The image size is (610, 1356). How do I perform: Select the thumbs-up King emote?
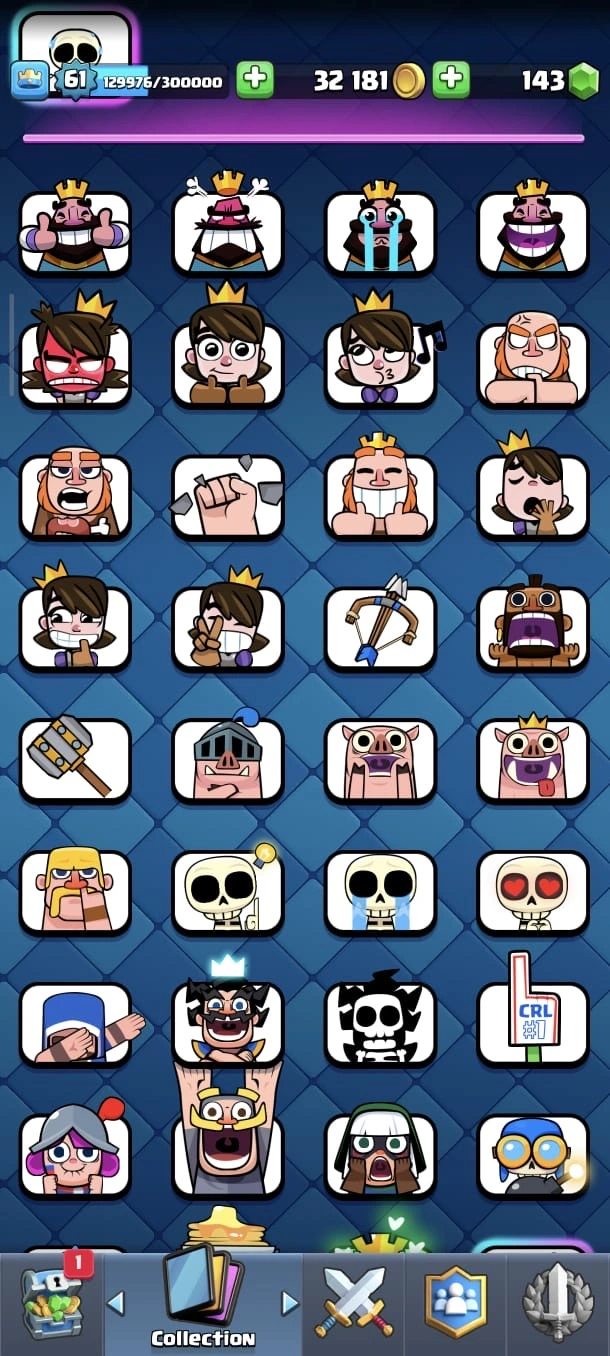[75, 232]
